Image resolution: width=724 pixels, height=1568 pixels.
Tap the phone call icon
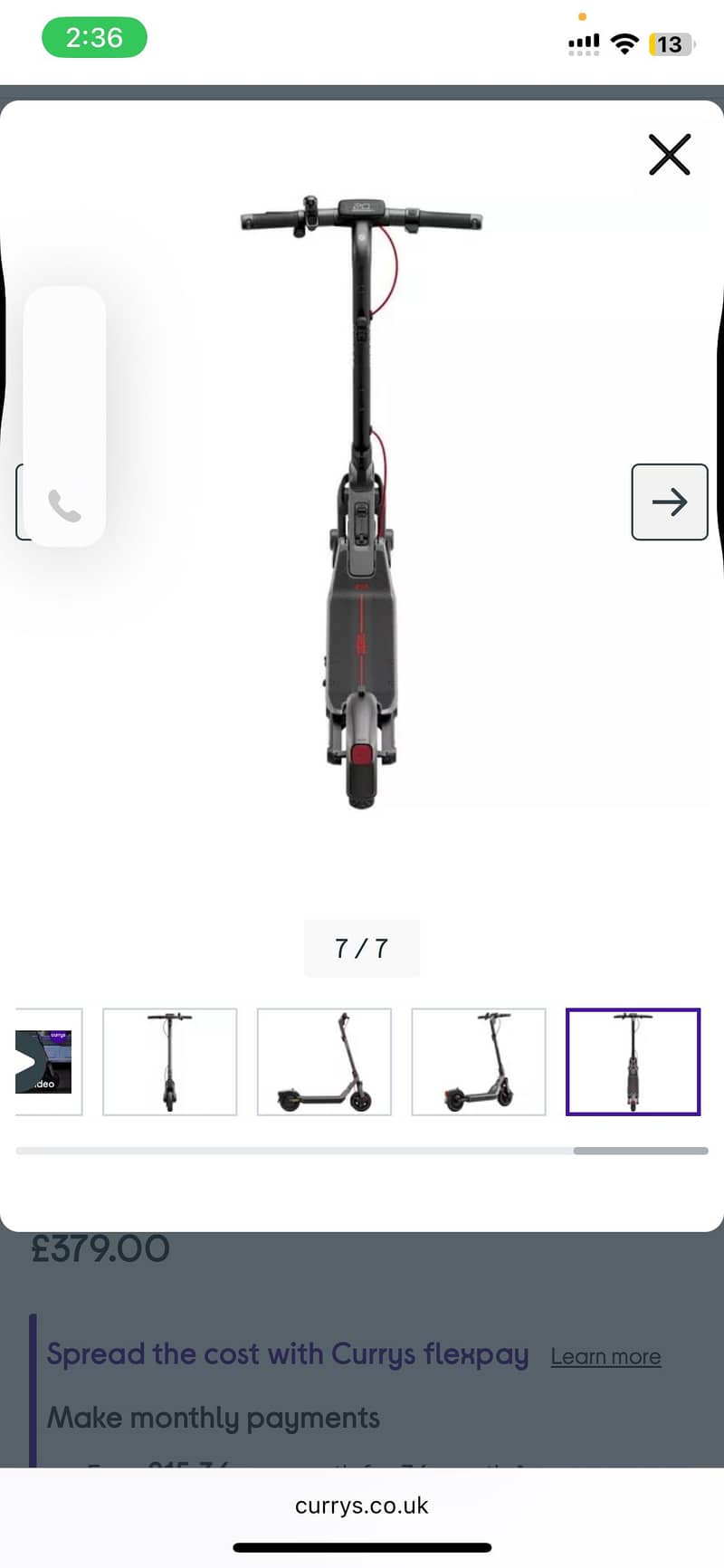(x=62, y=507)
